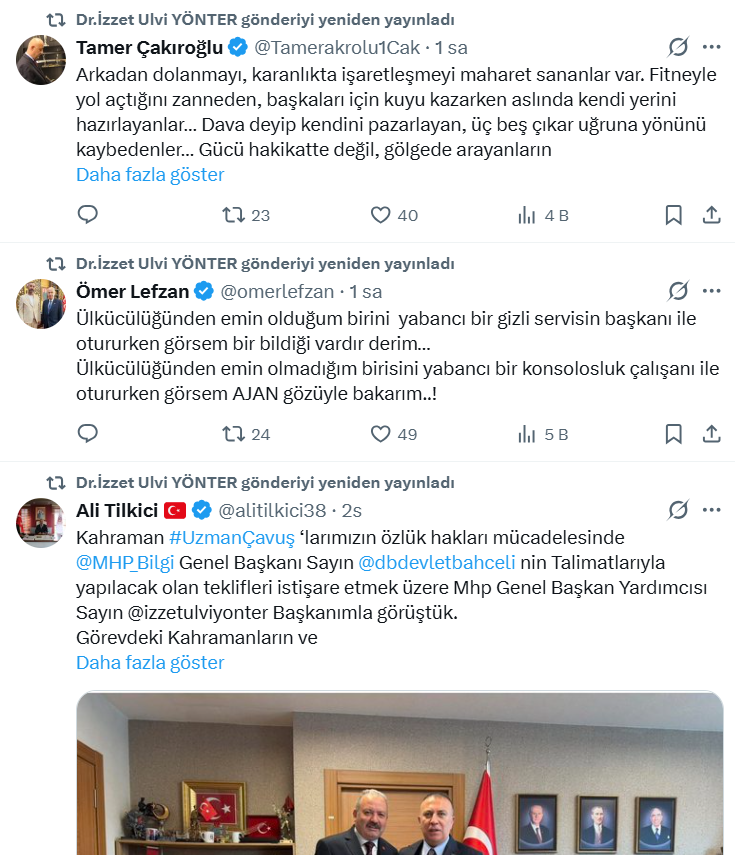This screenshot has width=735, height=855.
Task: Bookmark Tamer Çakıroğlu's post
Action: [x=674, y=215]
